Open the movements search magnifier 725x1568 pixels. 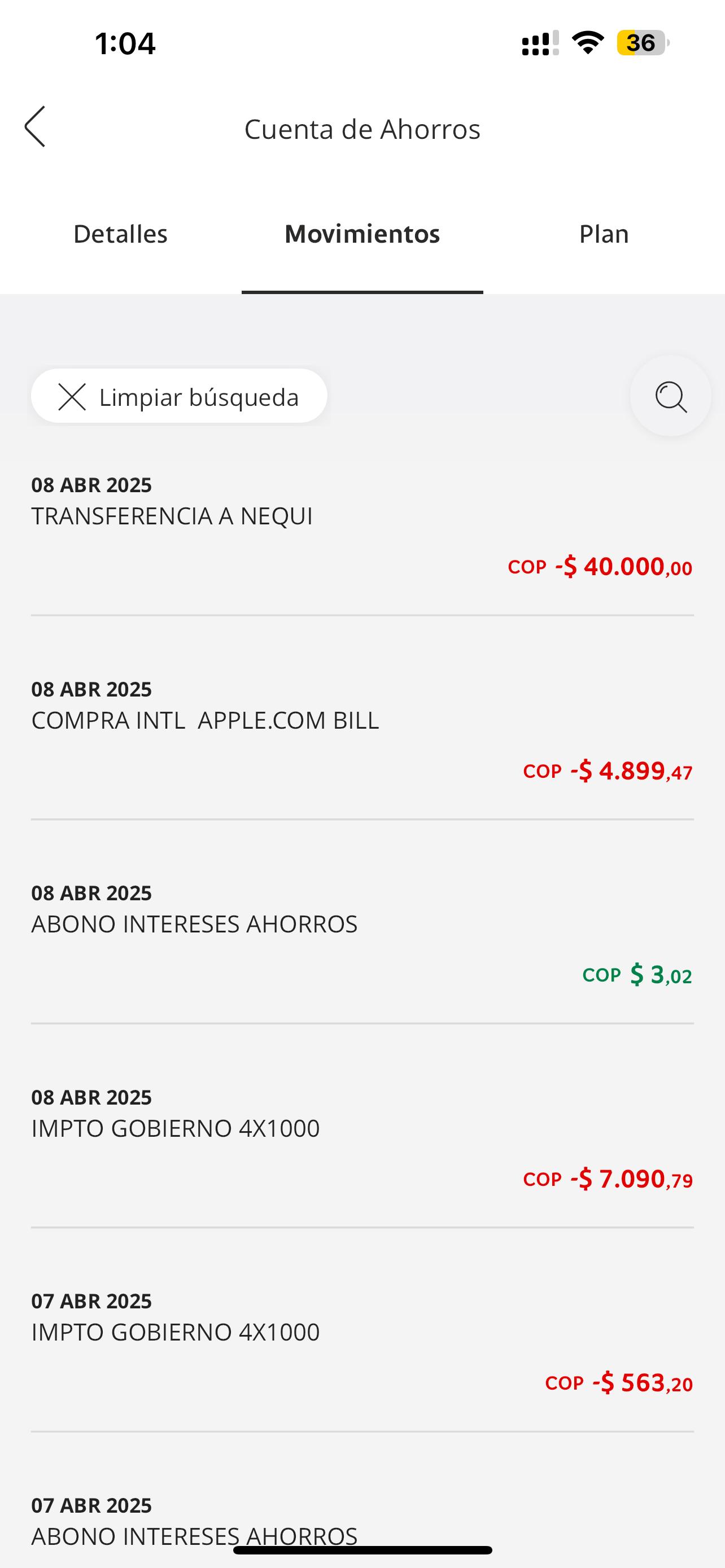pyautogui.click(x=670, y=396)
